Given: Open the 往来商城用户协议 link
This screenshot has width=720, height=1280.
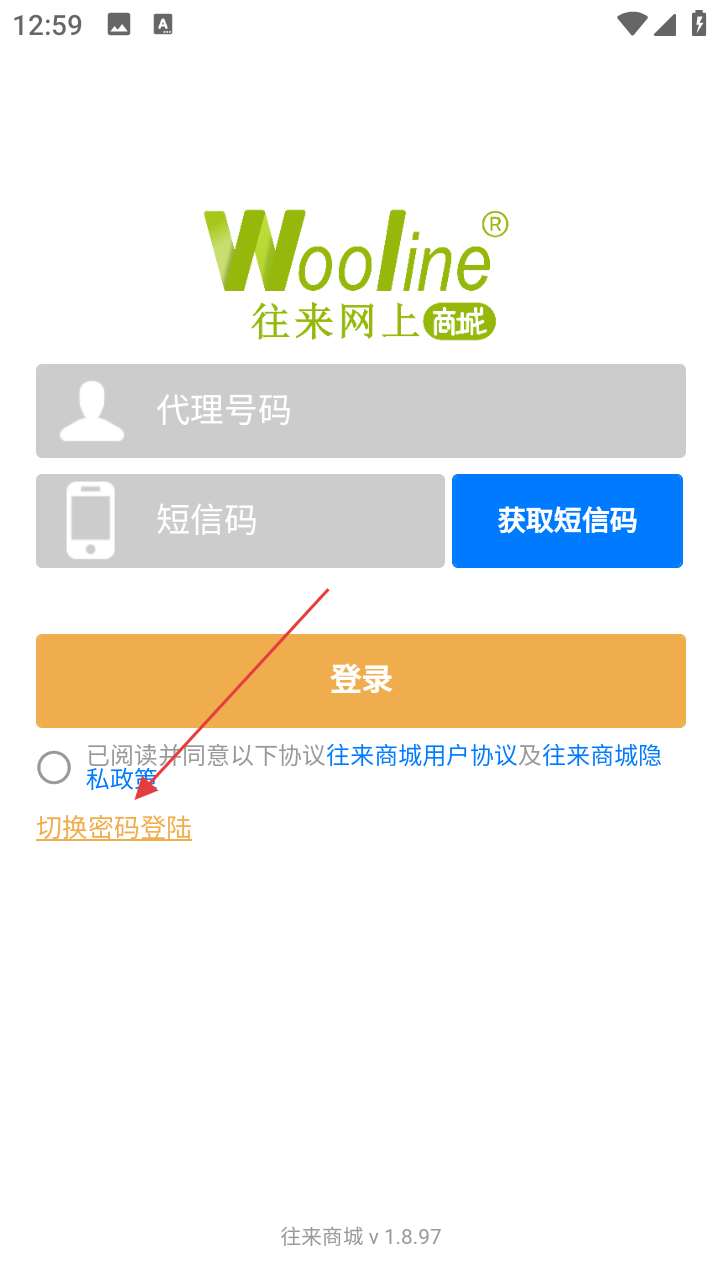Looking at the screenshot, I should [x=422, y=756].
